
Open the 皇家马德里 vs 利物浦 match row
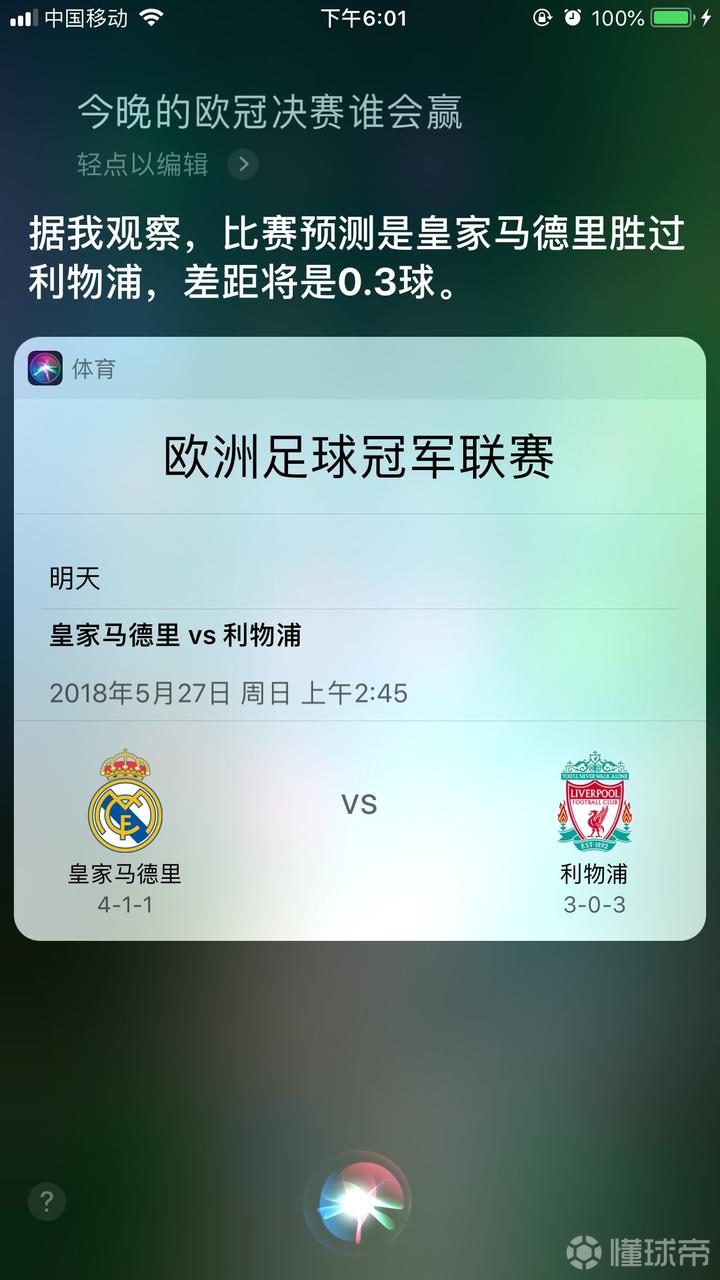[176, 635]
